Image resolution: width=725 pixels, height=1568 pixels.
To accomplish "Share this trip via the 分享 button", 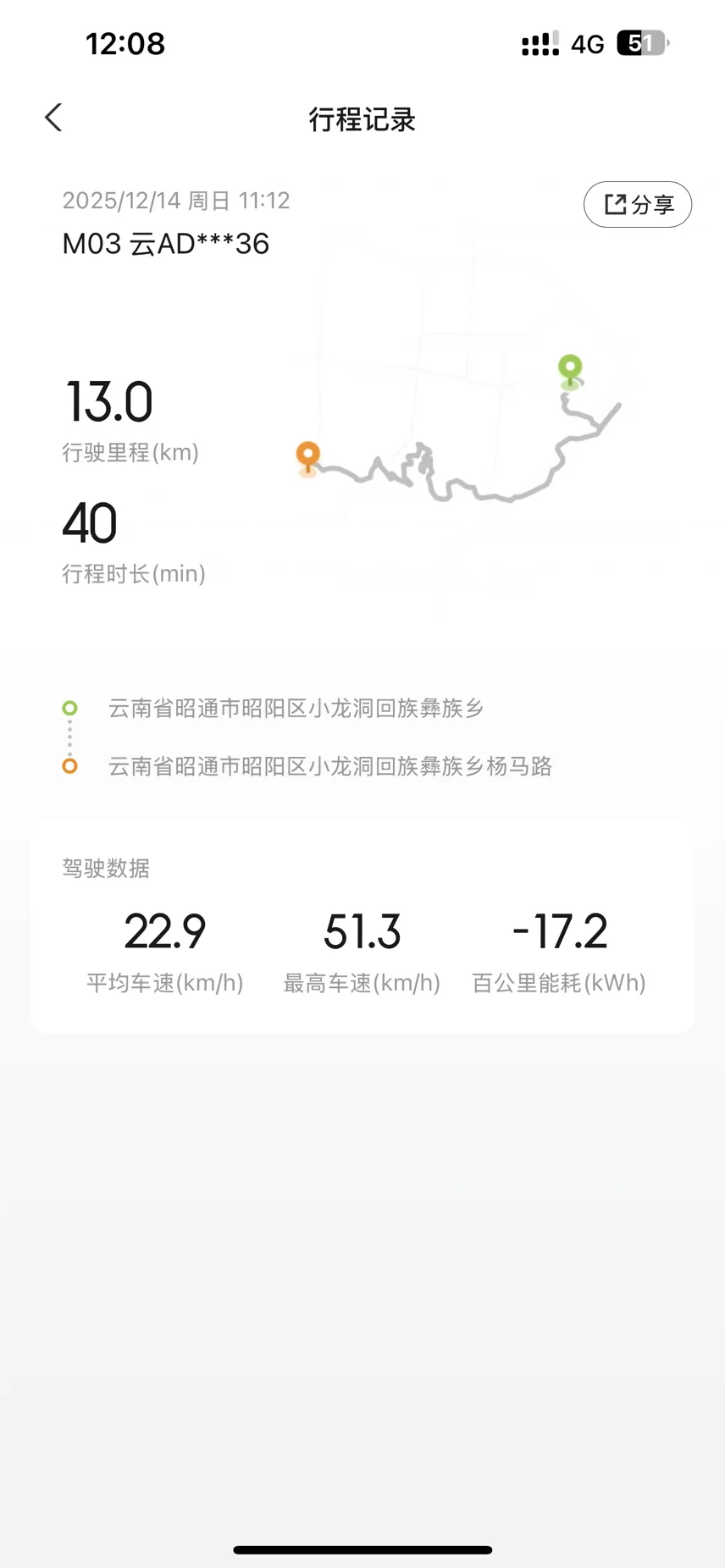I will point(638,205).
